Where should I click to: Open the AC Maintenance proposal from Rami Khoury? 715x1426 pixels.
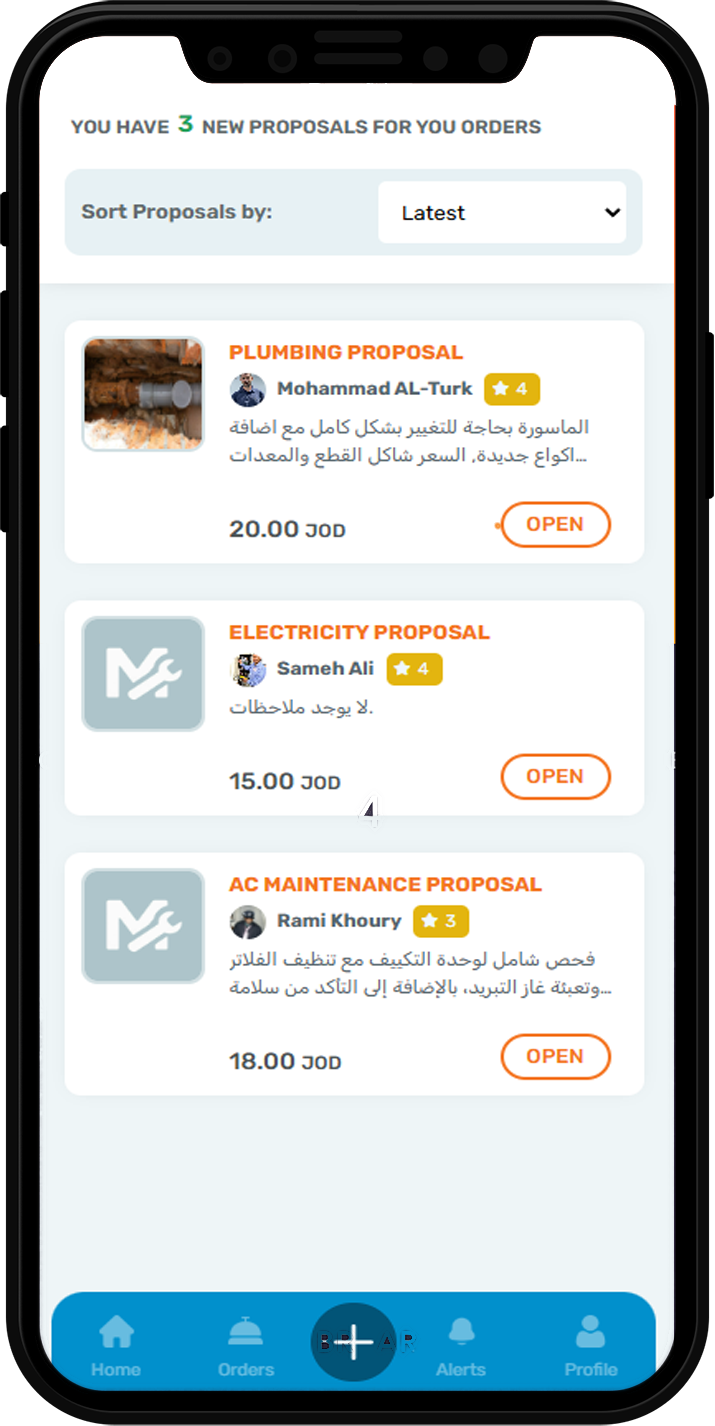point(555,1057)
